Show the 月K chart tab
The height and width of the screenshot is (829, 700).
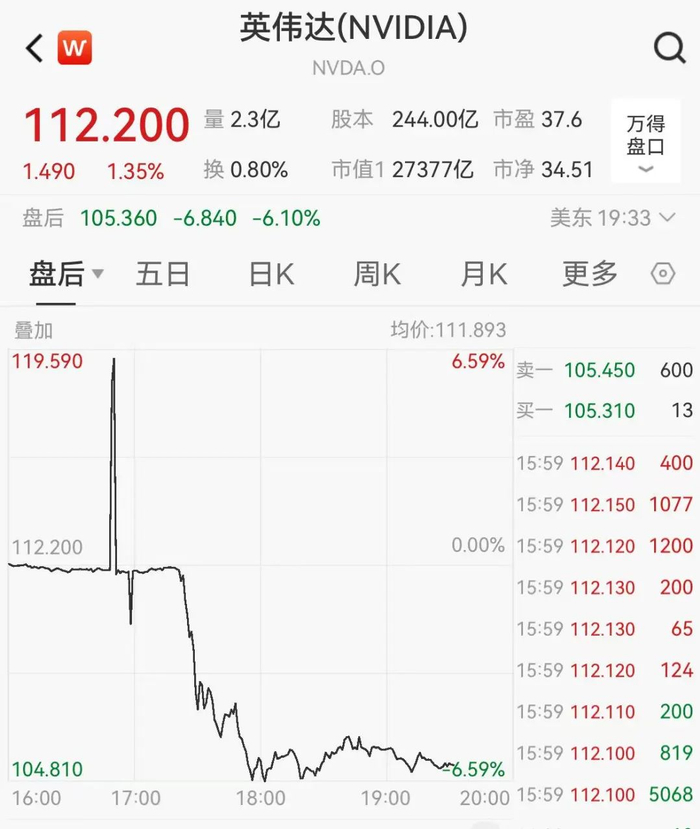[x=484, y=273]
